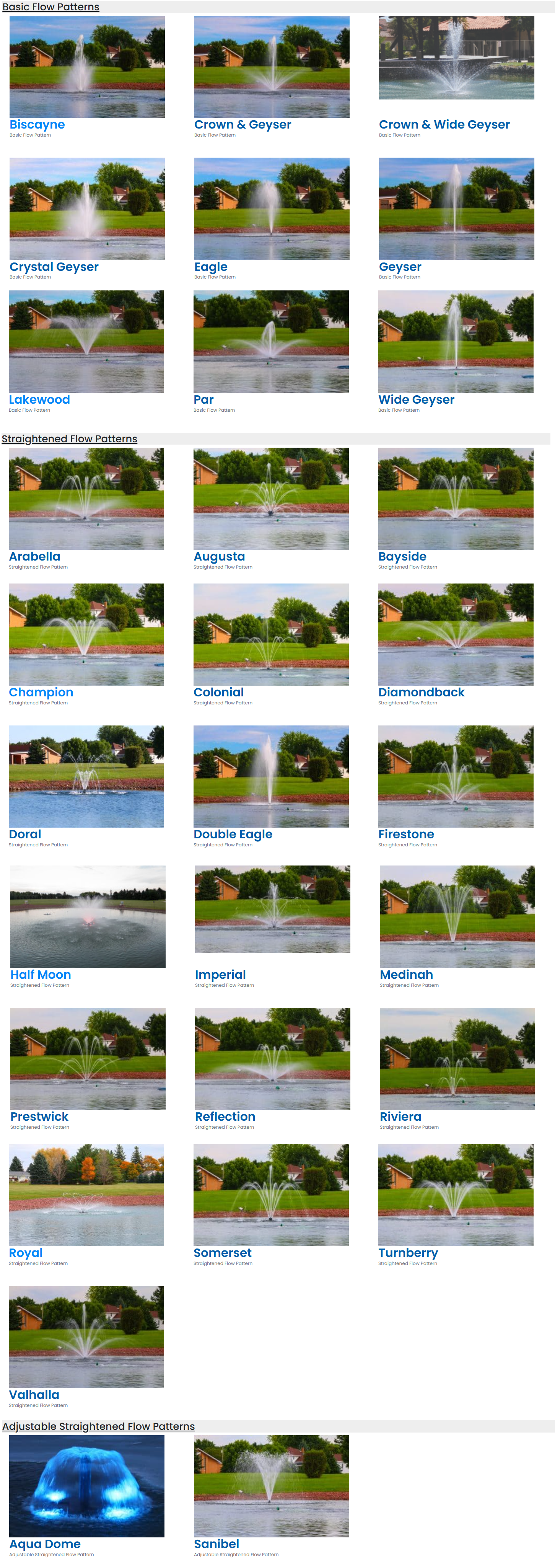Select the Turnberry pattern title
555x1568 pixels.
point(408,1253)
